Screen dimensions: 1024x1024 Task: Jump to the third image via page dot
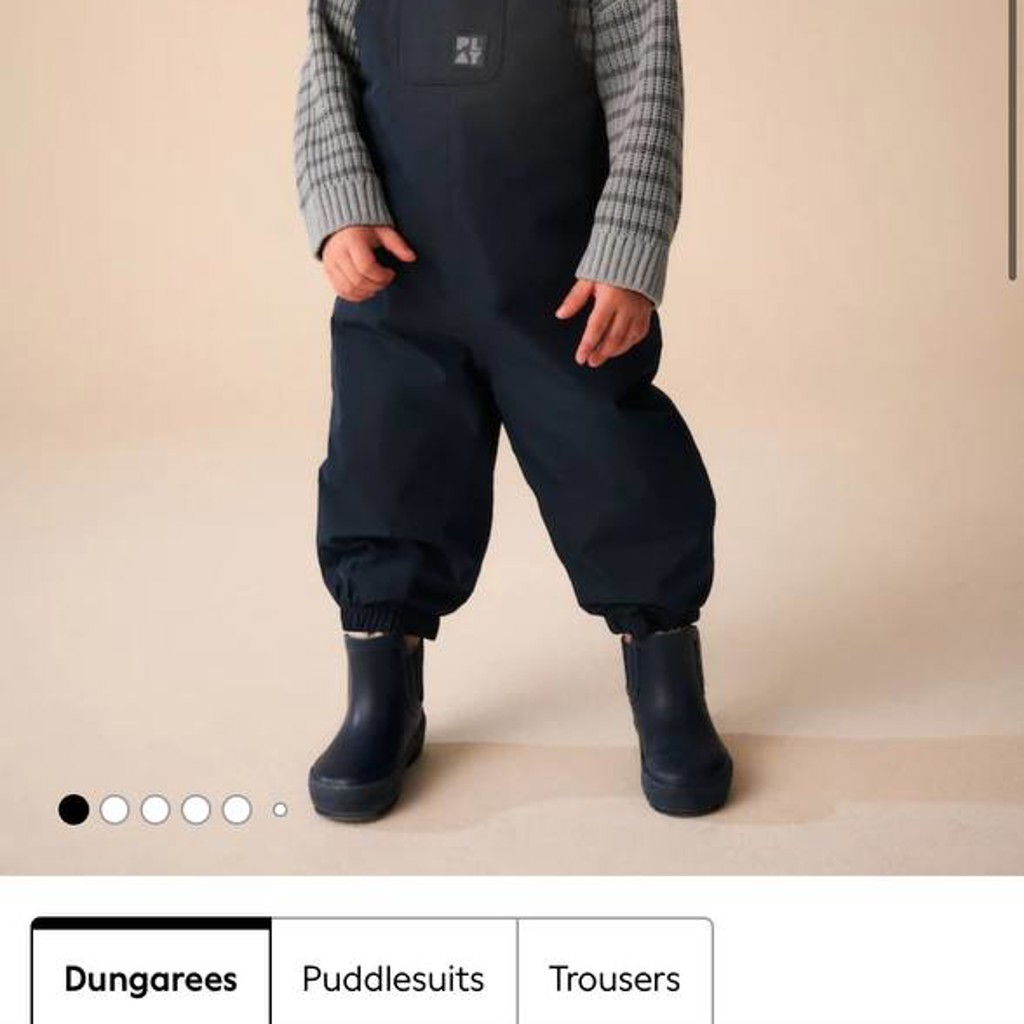[155, 810]
